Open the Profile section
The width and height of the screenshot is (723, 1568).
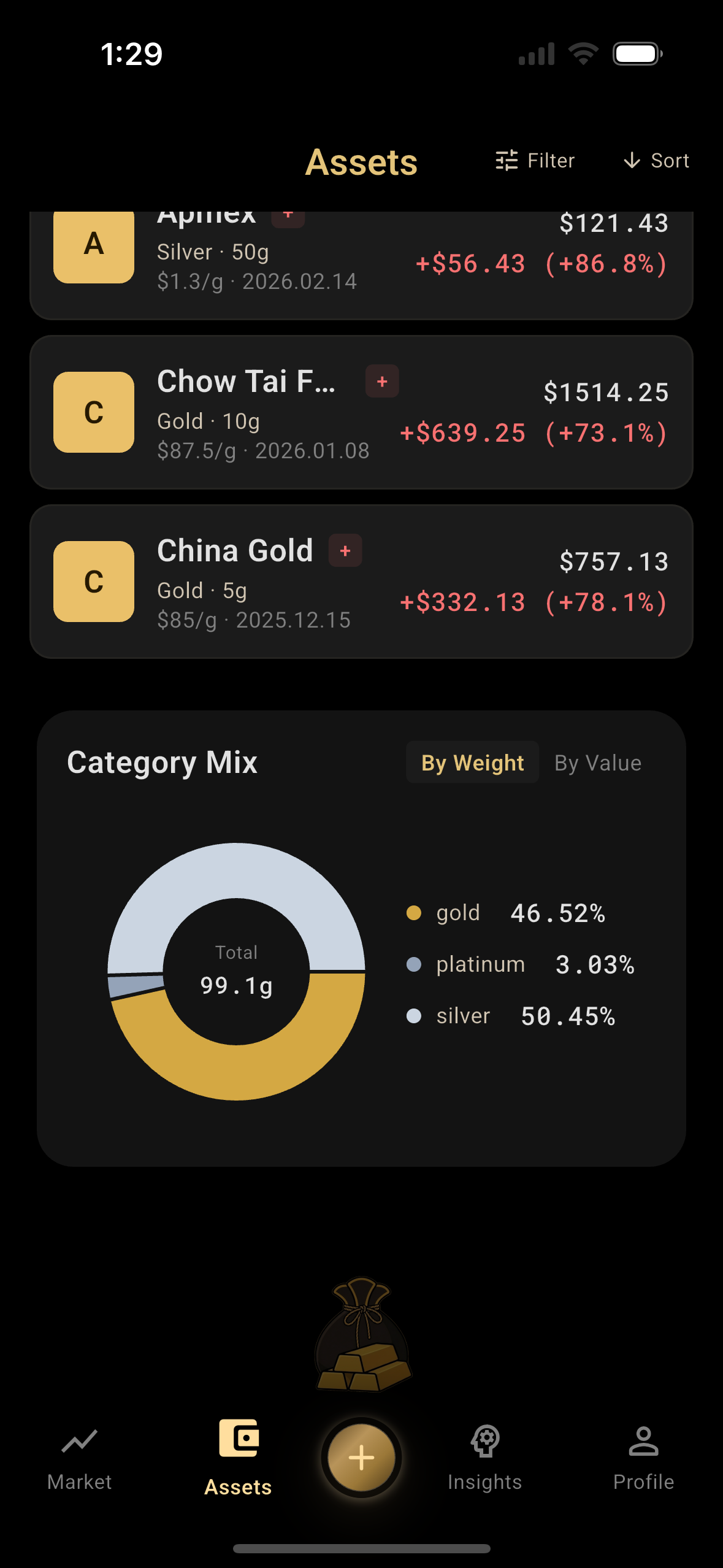pyautogui.click(x=643, y=1460)
